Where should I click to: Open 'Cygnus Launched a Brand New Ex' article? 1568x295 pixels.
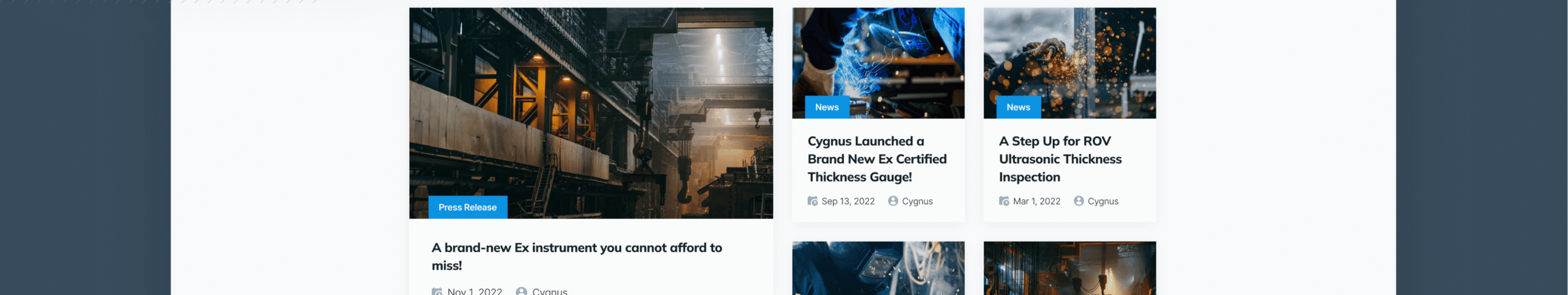[876, 159]
